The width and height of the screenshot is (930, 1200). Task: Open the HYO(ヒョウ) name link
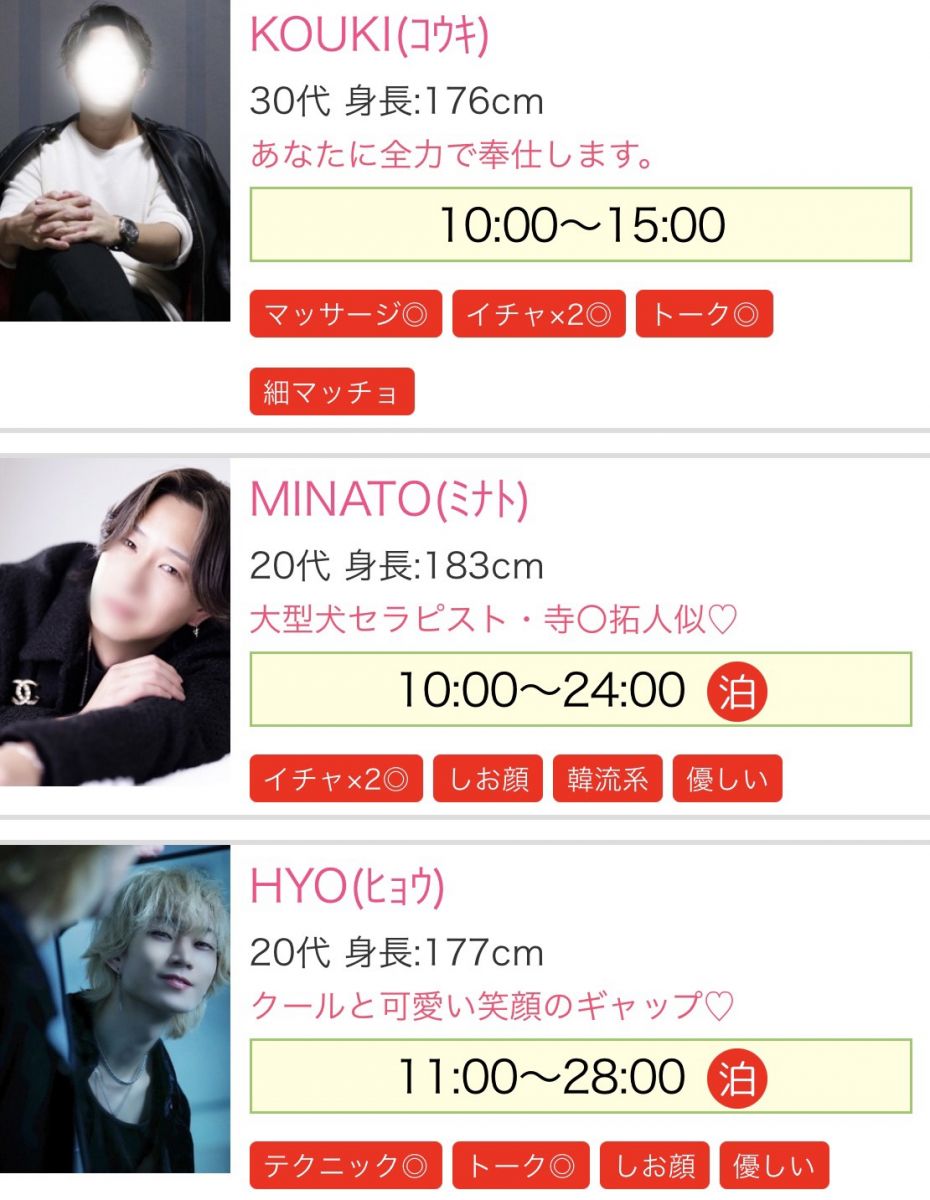tap(347, 888)
